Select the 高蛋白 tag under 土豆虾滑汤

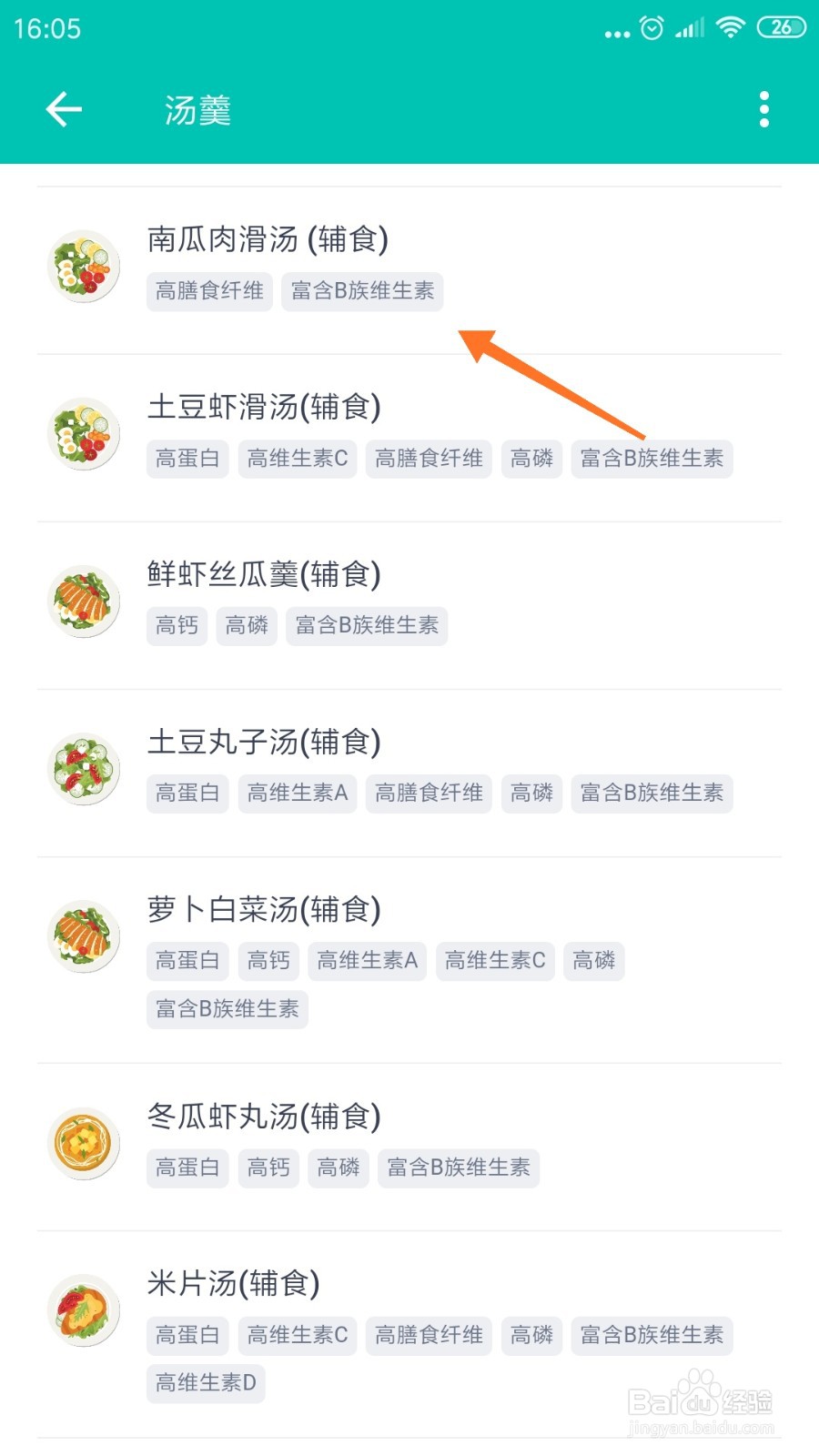pyautogui.click(x=187, y=459)
